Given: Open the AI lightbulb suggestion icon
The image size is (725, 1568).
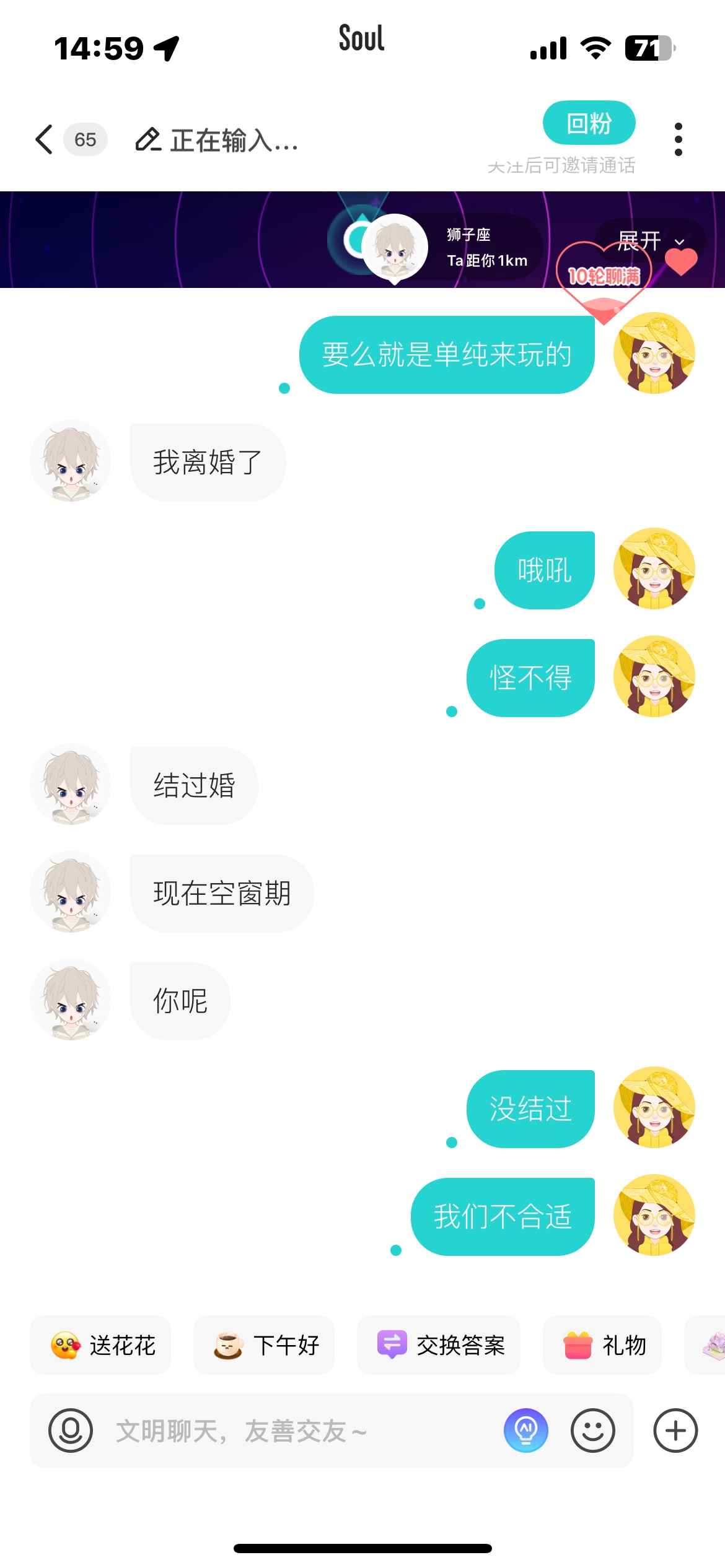Looking at the screenshot, I should 525,1431.
